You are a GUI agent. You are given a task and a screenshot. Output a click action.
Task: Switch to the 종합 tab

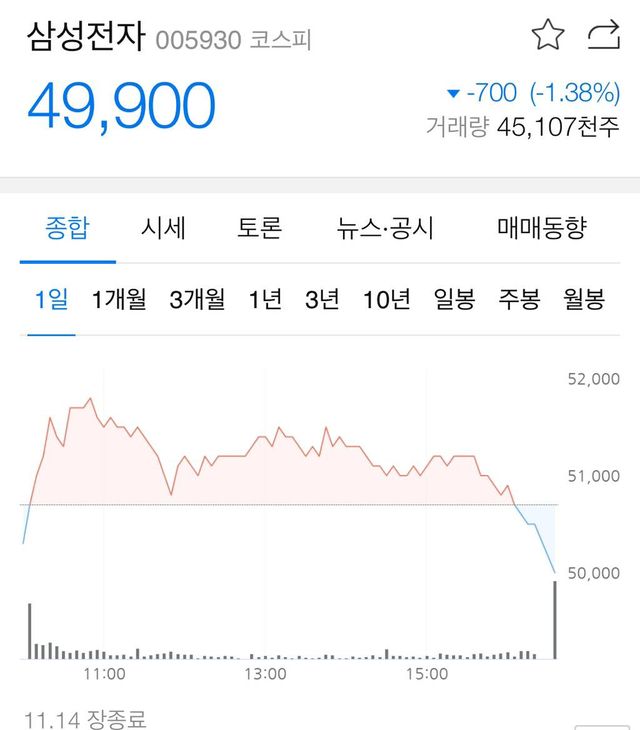[x=67, y=228]
